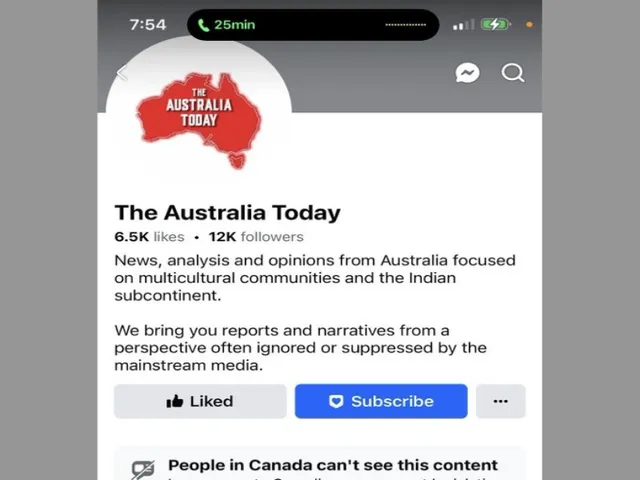Search within The Australia Today page
The width and height of the screenshot is (640, 480).
(x=513, y=73)
